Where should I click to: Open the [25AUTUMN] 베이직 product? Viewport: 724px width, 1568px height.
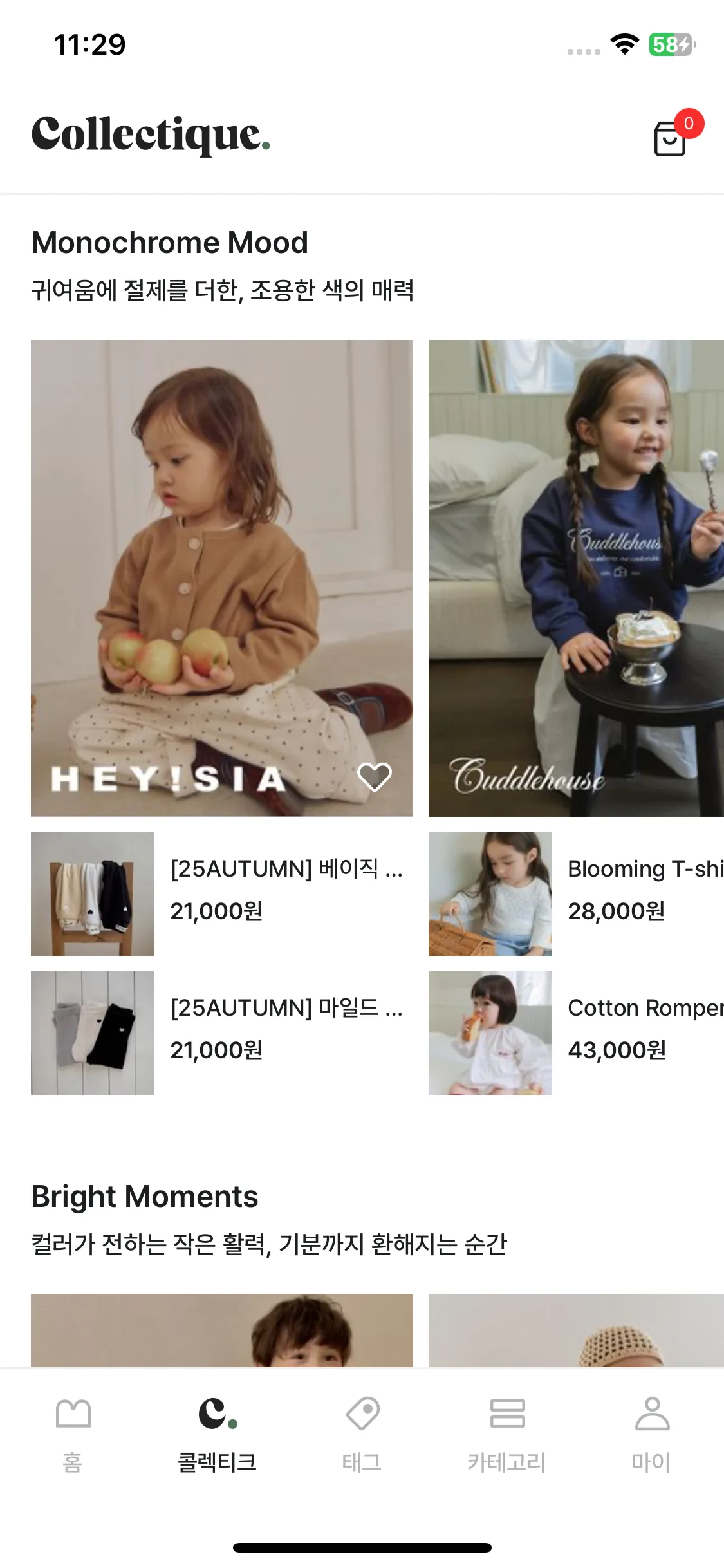pyautogui.click(x=222, y=893)
